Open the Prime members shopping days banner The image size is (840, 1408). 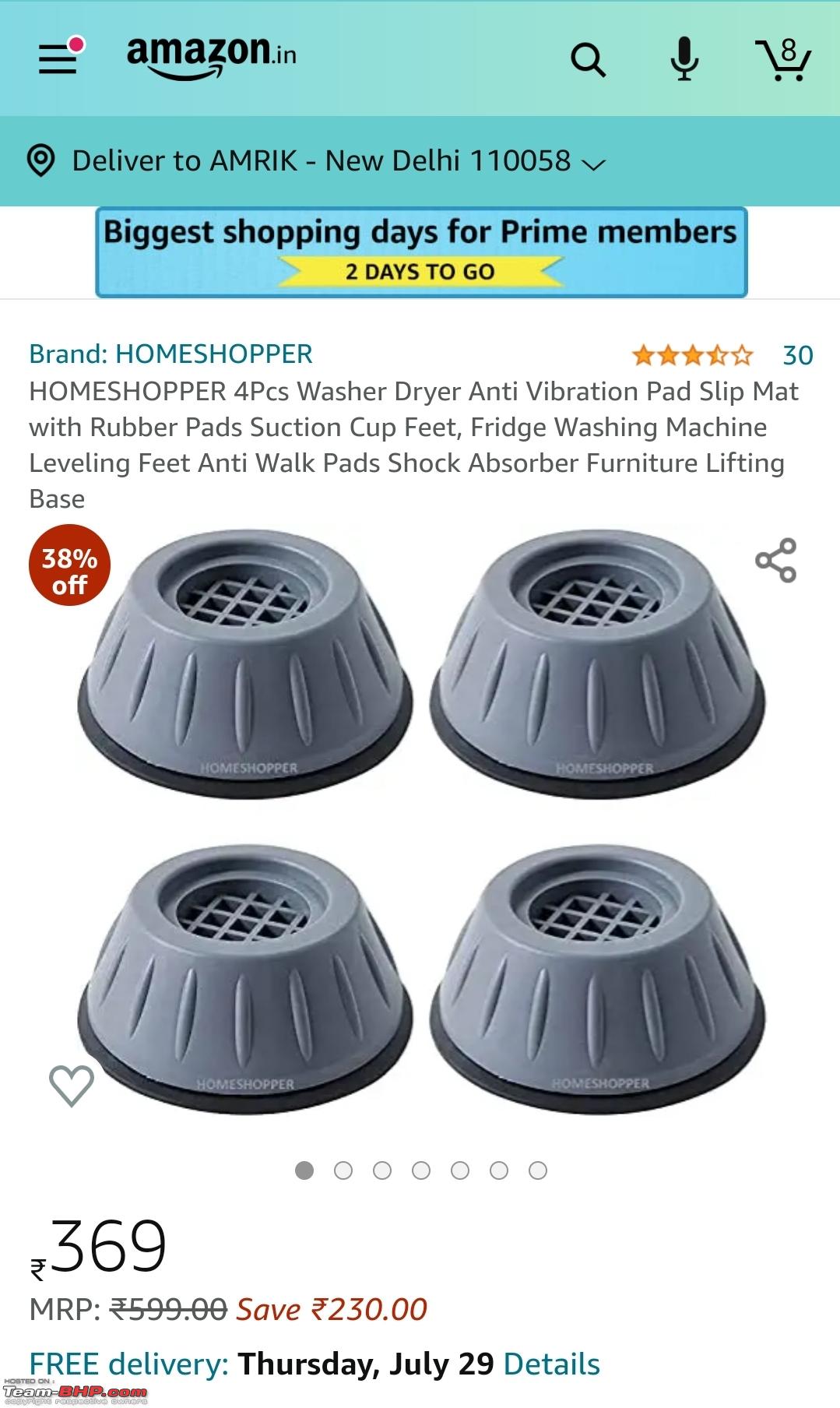pyautogui.click(x=421, y=252)
